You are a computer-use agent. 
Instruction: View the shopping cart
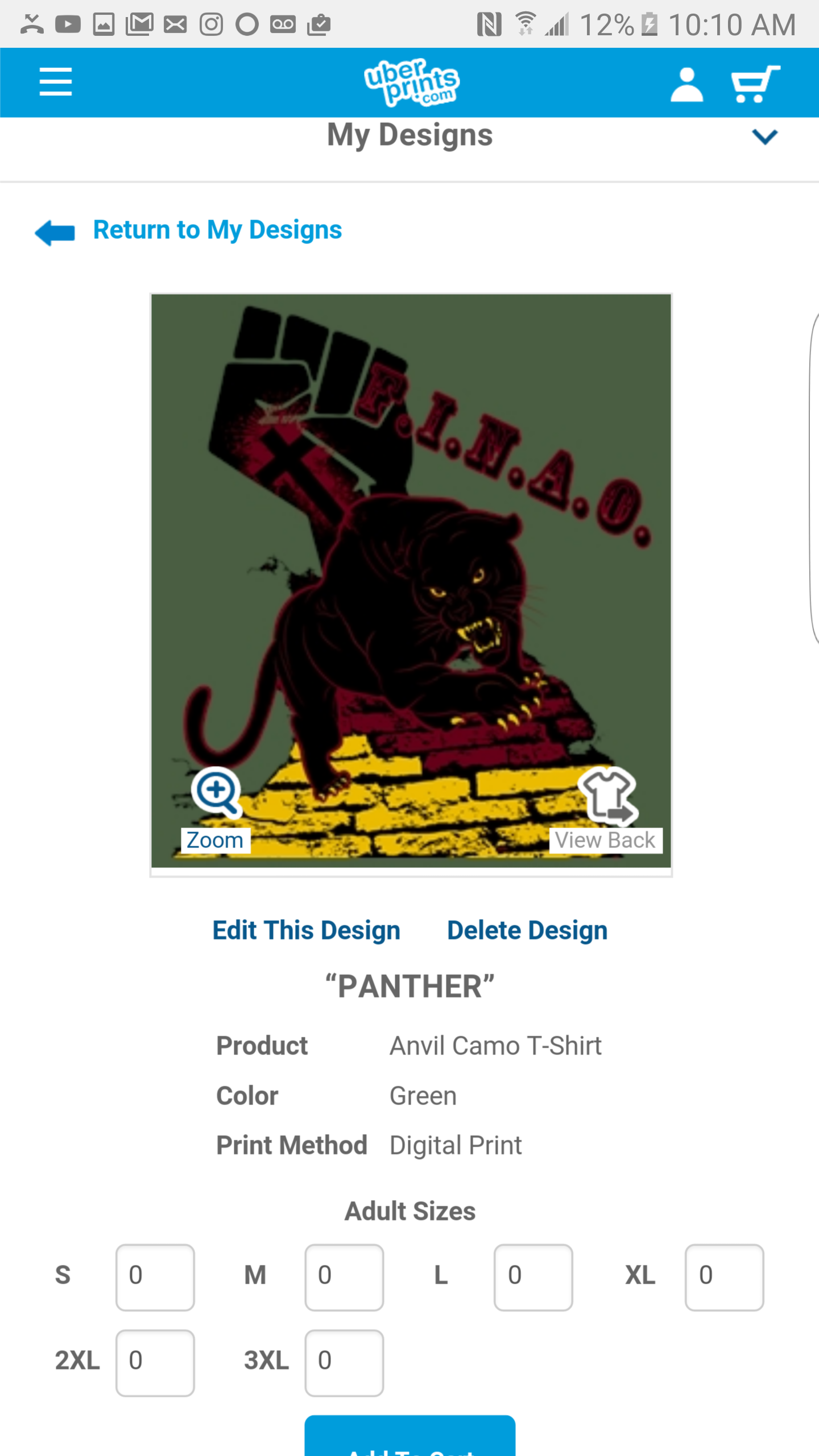pyautogui.click(x=755, y=84)
